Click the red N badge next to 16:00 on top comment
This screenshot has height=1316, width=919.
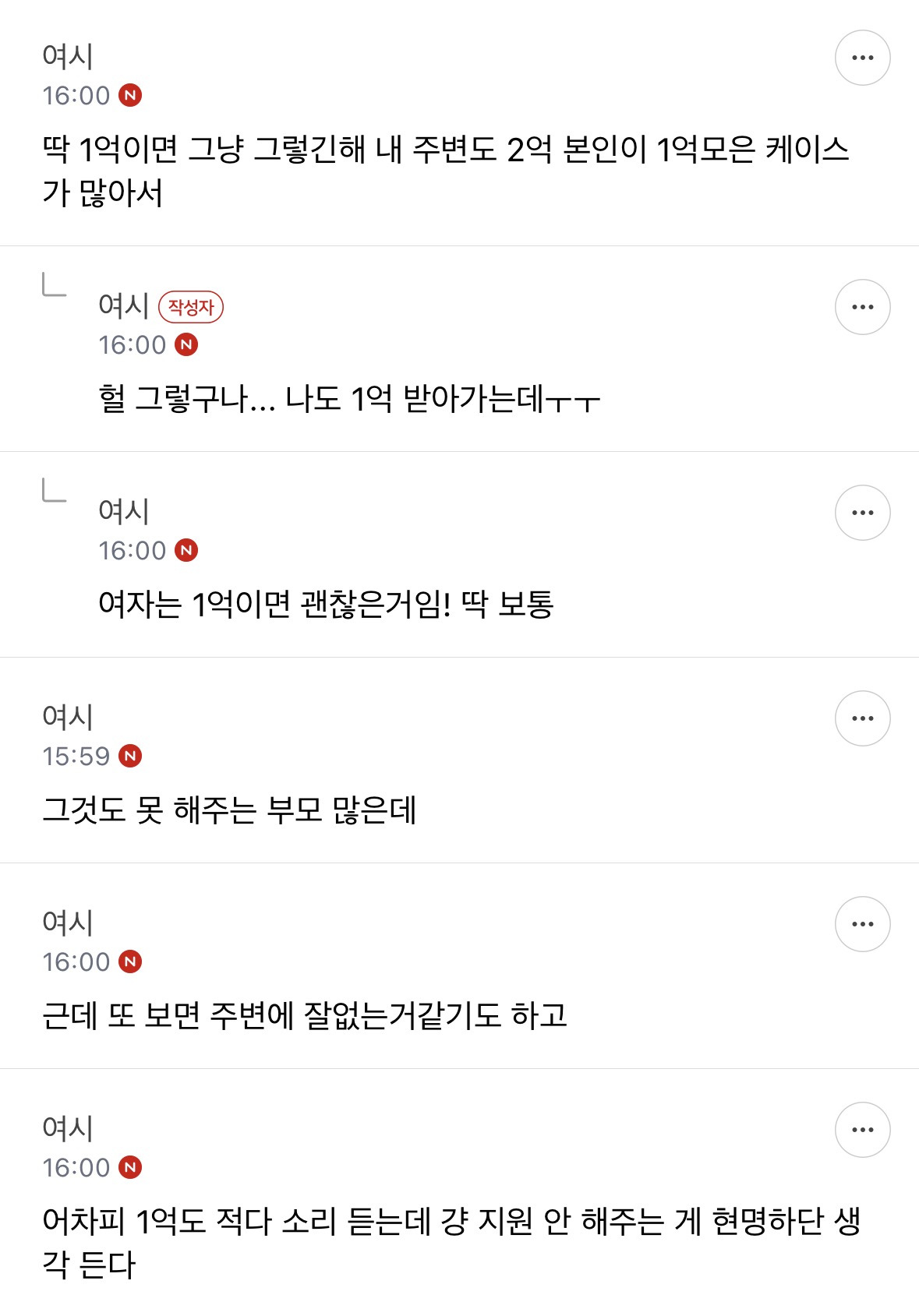pyautogui.click(x=131, y=96)
